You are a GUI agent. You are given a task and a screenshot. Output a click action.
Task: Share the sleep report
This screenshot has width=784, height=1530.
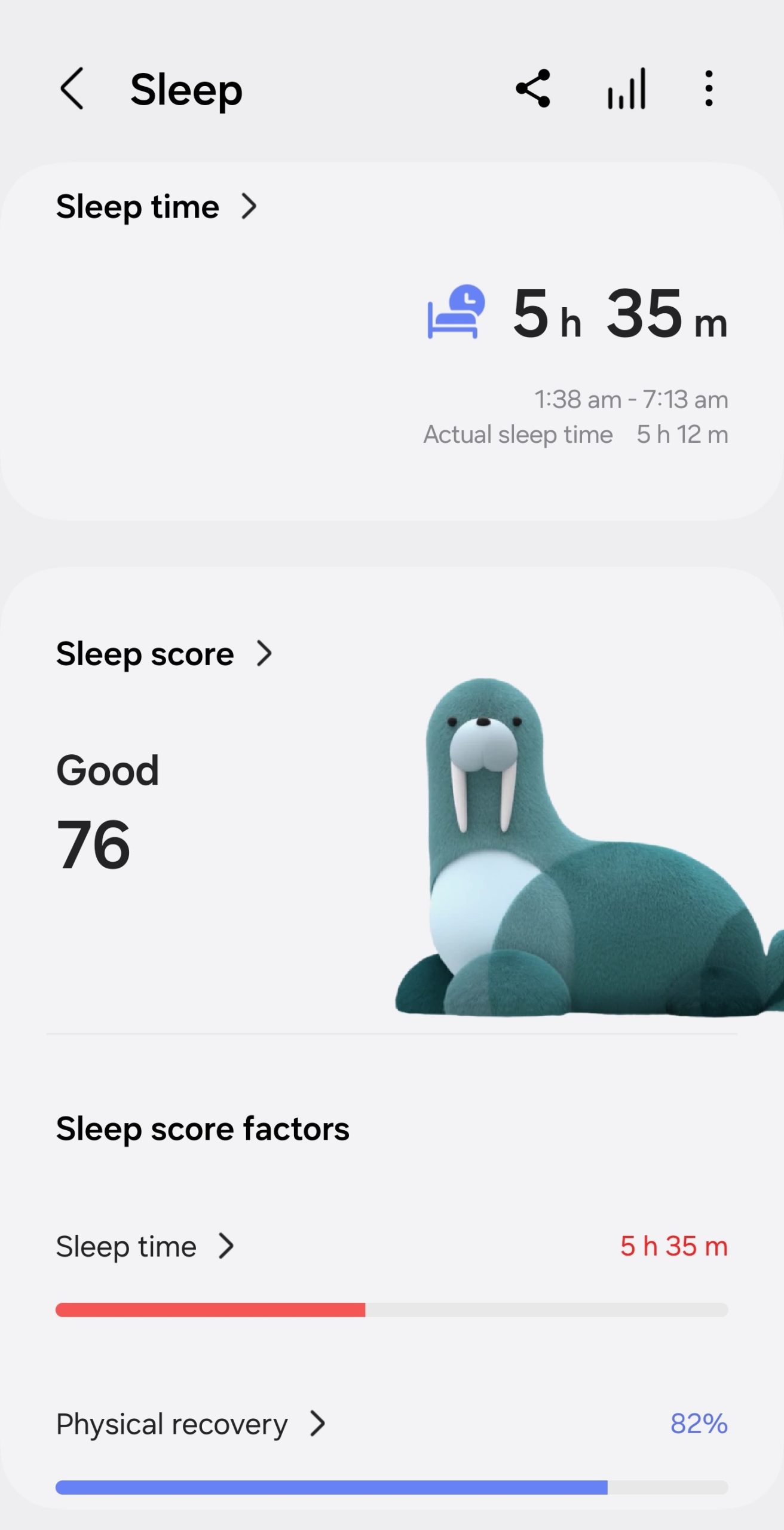[532, 88]
